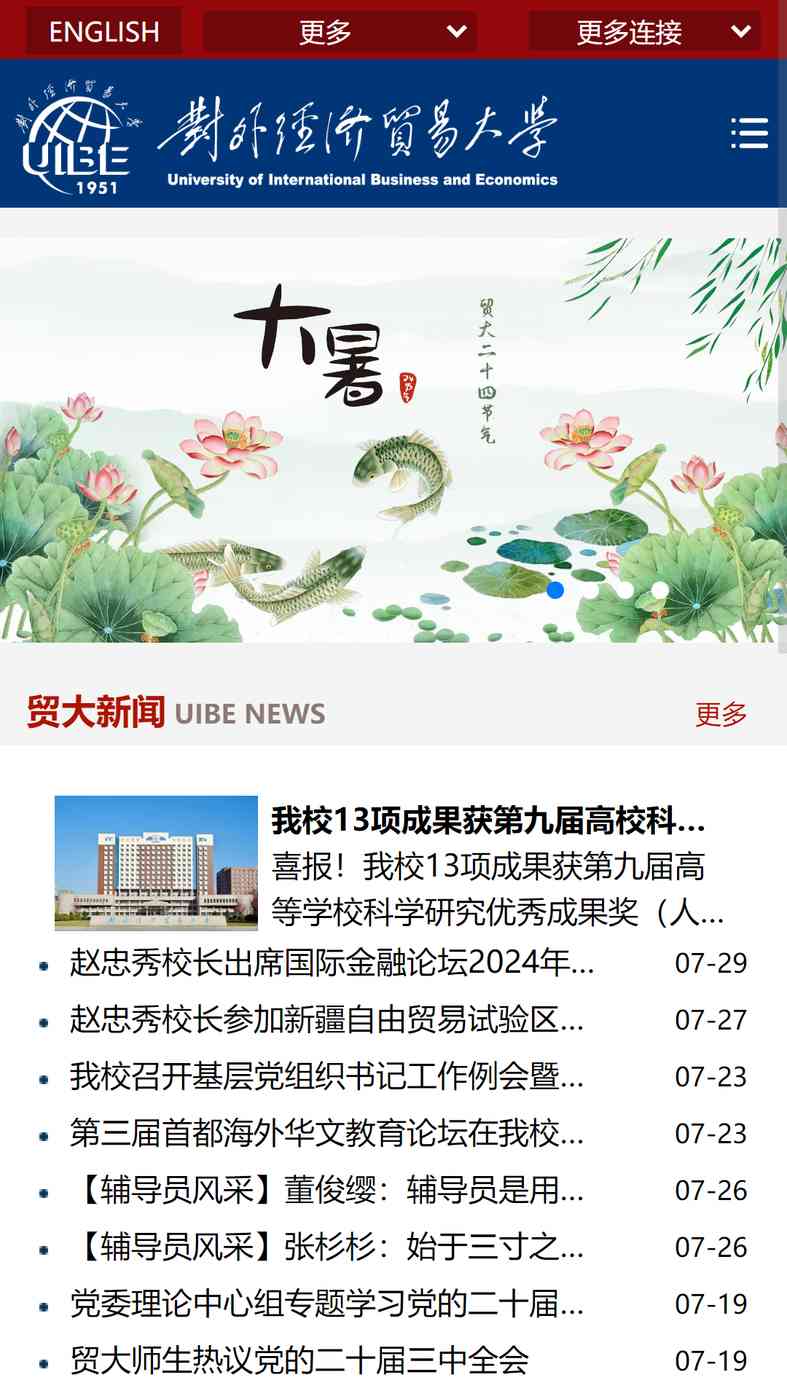
Task: Read 党委理论中心组专题学习 news item
Action: [327, 1304]
